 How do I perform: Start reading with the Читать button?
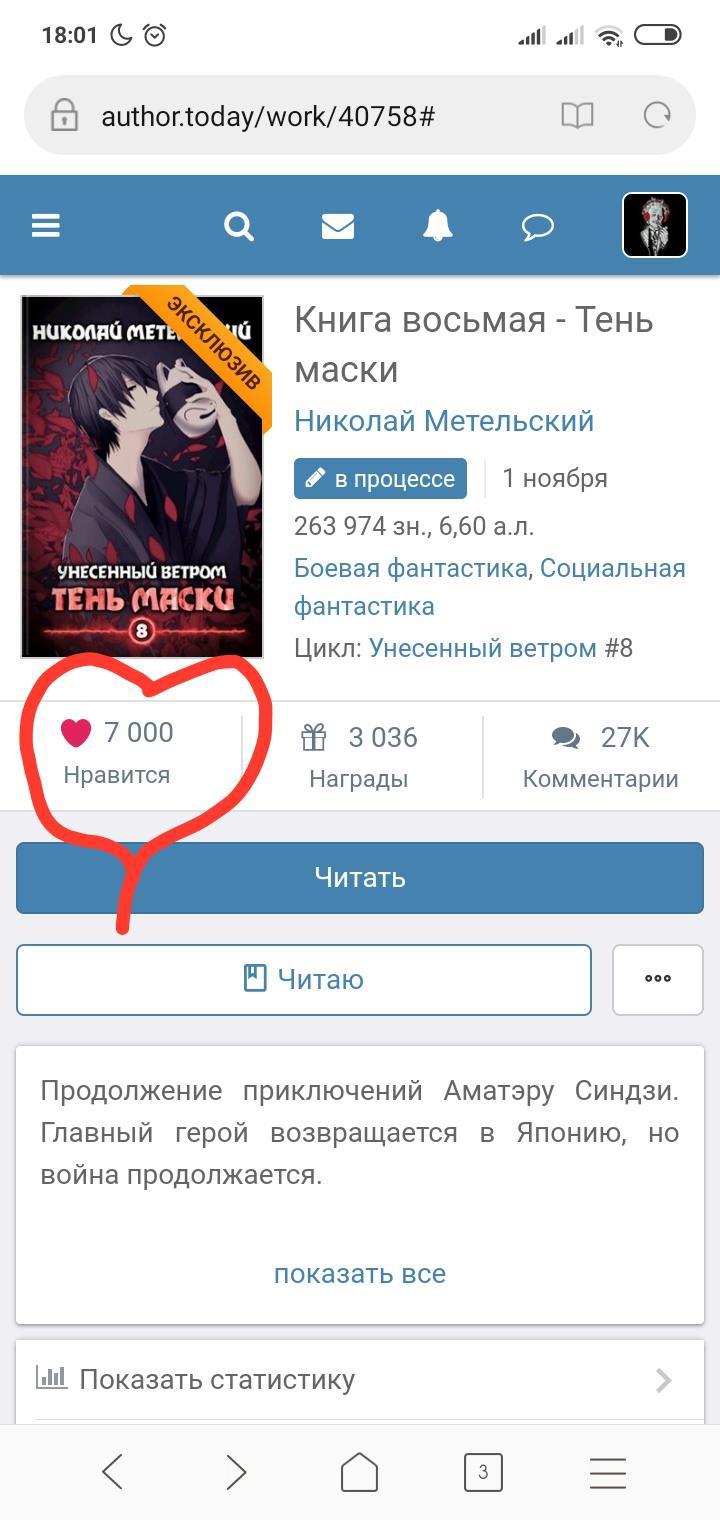[360, 878]
